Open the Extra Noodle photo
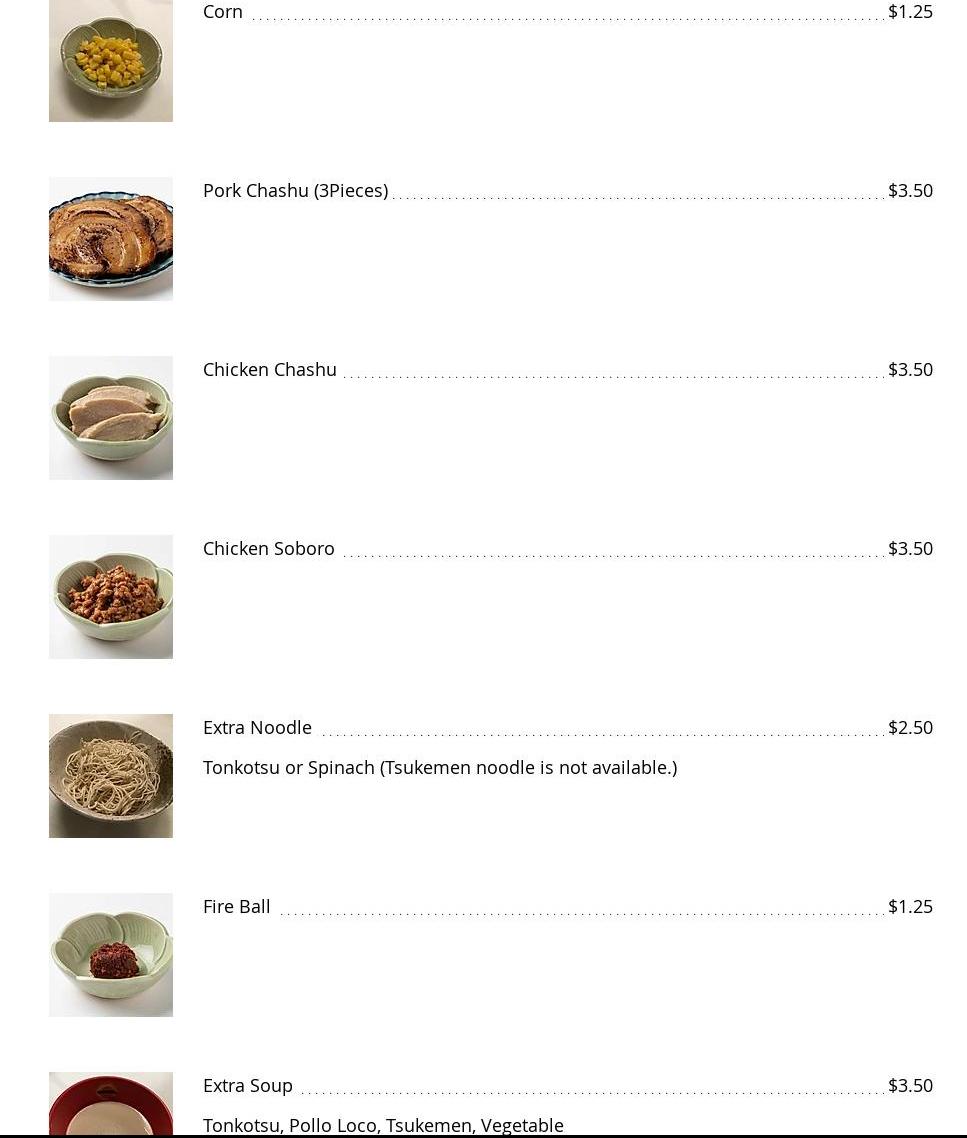 coord(111,776)
